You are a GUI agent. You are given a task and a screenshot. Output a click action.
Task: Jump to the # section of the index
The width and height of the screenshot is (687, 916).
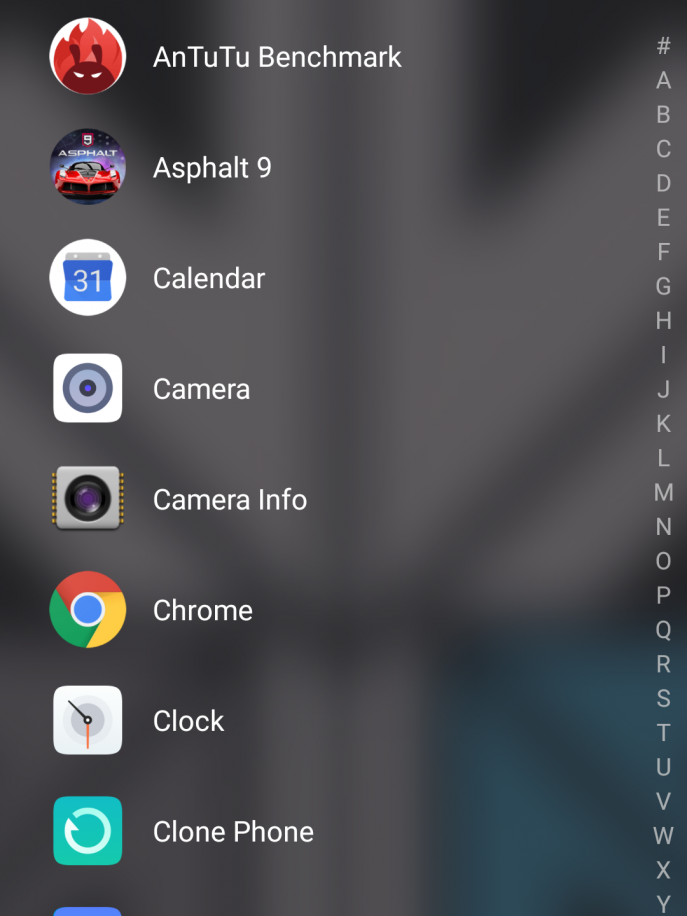[x=663, y=46]
